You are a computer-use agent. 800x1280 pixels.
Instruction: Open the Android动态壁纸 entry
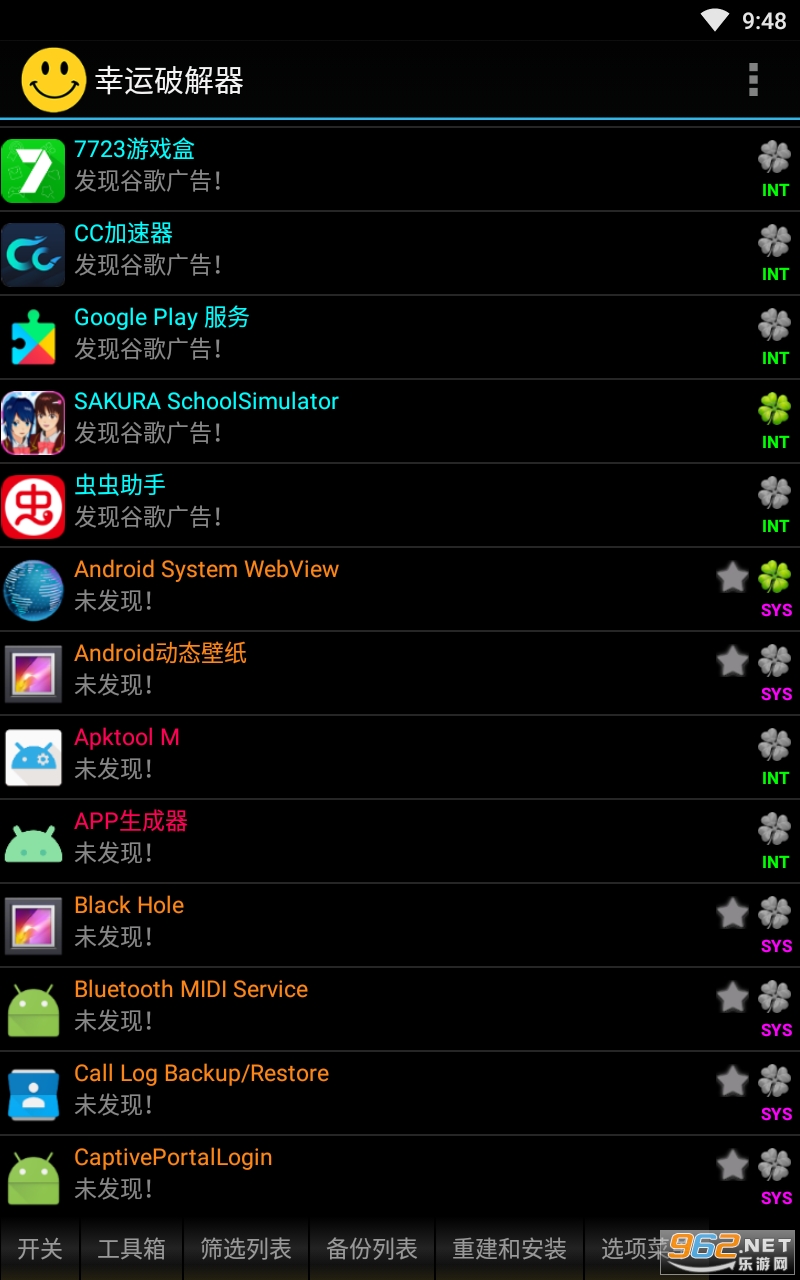point(300,672)
